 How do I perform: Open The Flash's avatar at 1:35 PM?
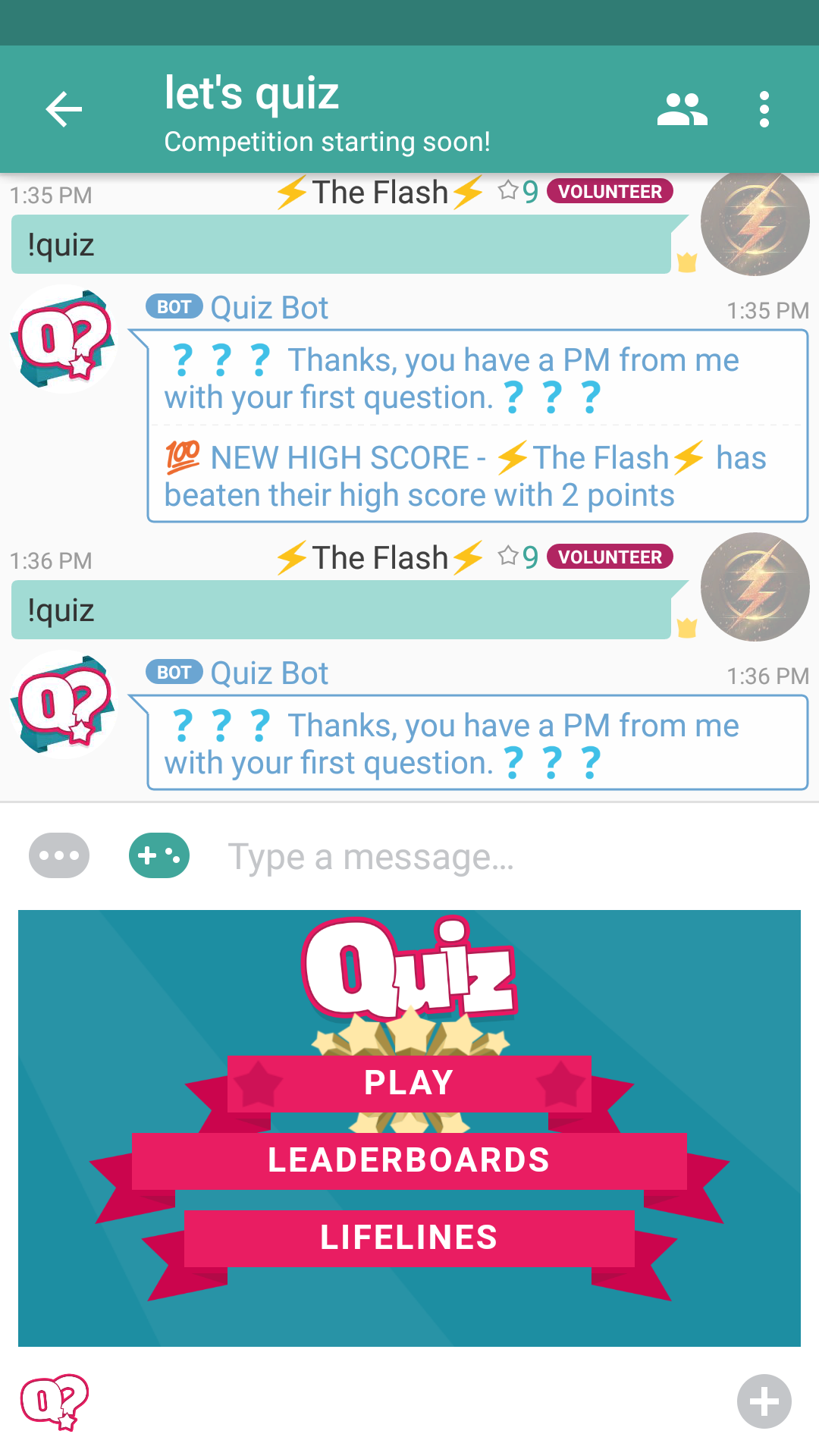(x=755, y=224)
